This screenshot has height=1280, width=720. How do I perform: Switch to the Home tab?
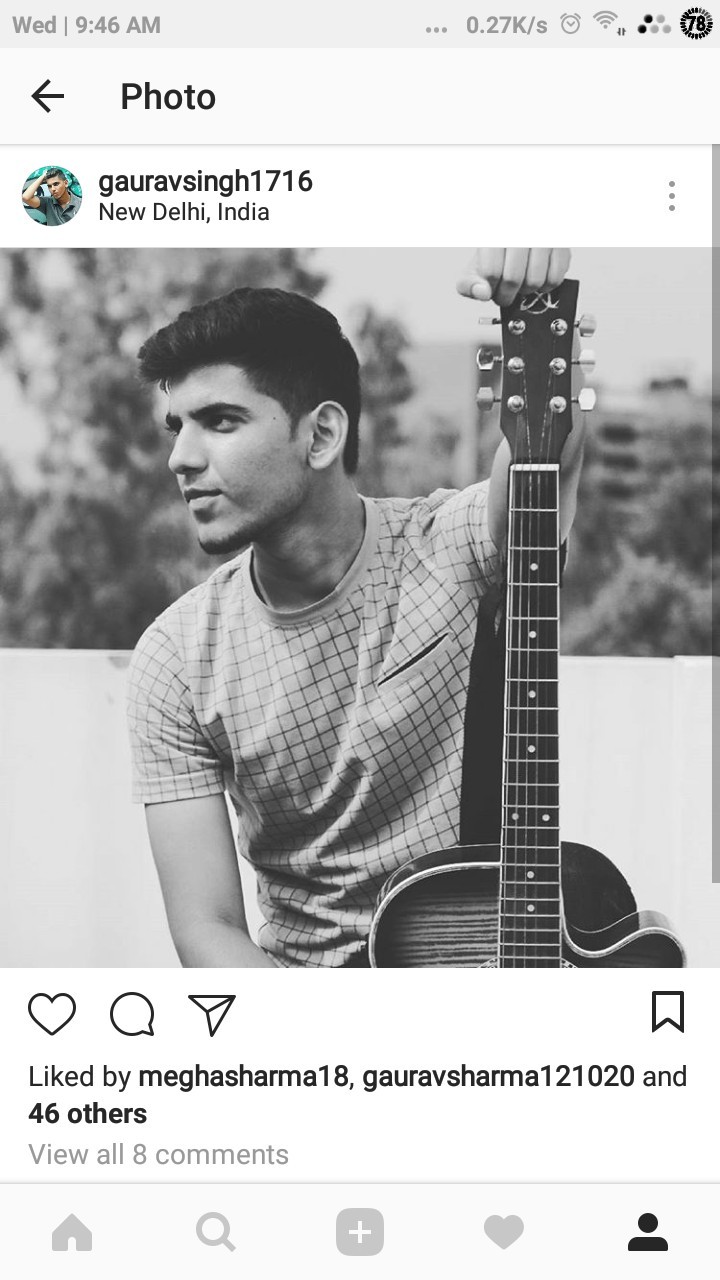point(72,1232)
